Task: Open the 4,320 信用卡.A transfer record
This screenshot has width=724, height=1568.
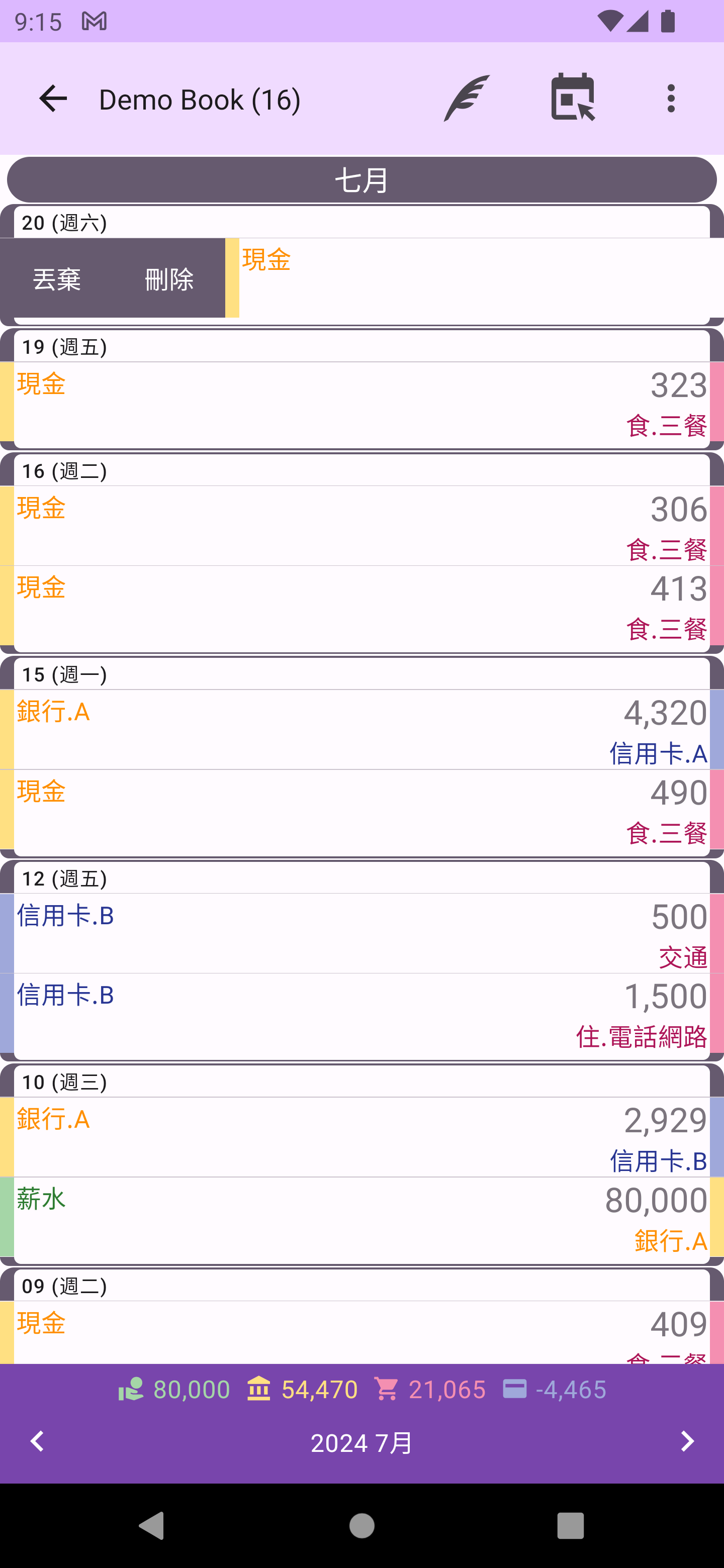Action: pos(361,730)
